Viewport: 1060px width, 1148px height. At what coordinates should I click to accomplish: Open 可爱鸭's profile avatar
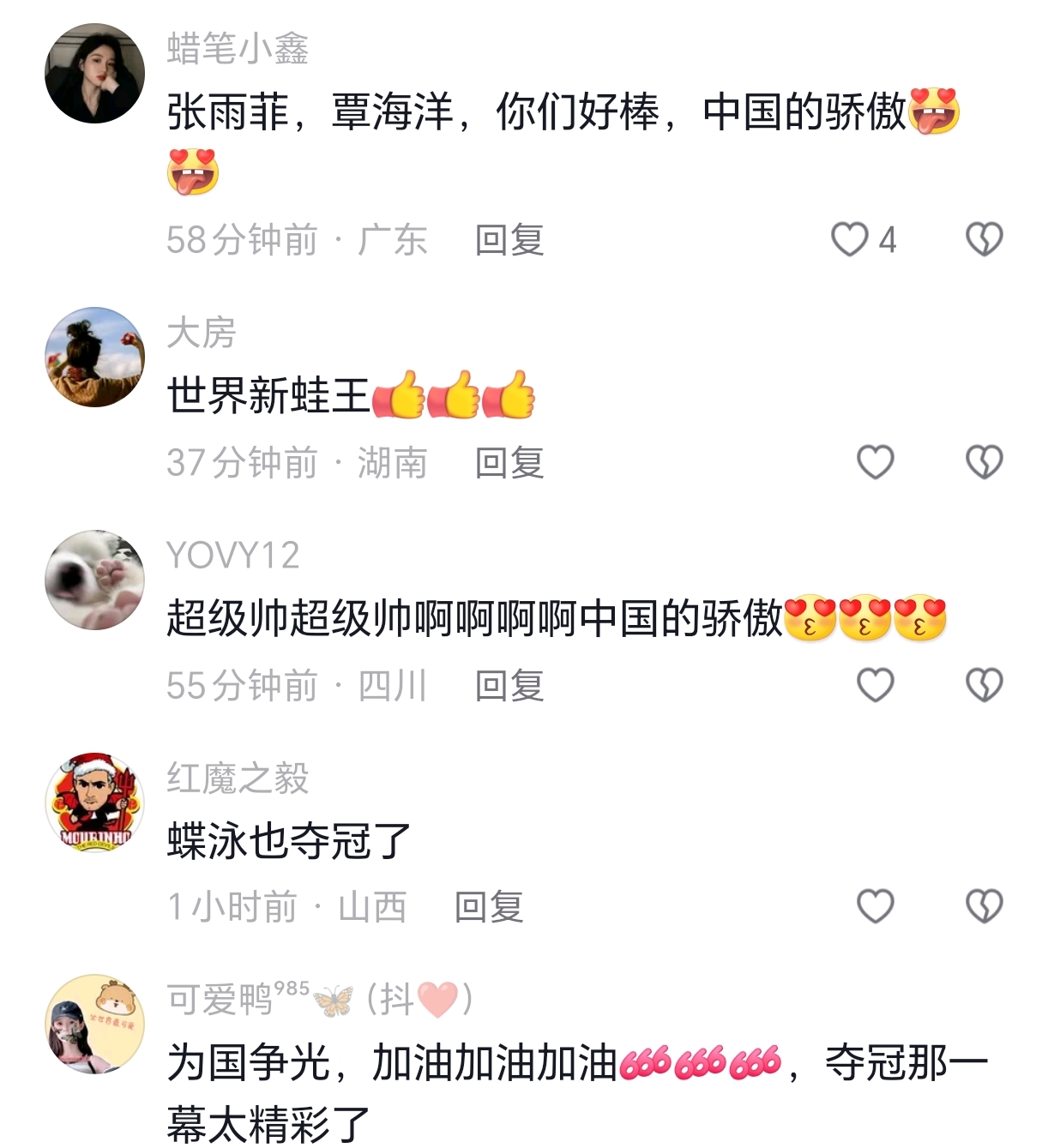point(94,1024)
